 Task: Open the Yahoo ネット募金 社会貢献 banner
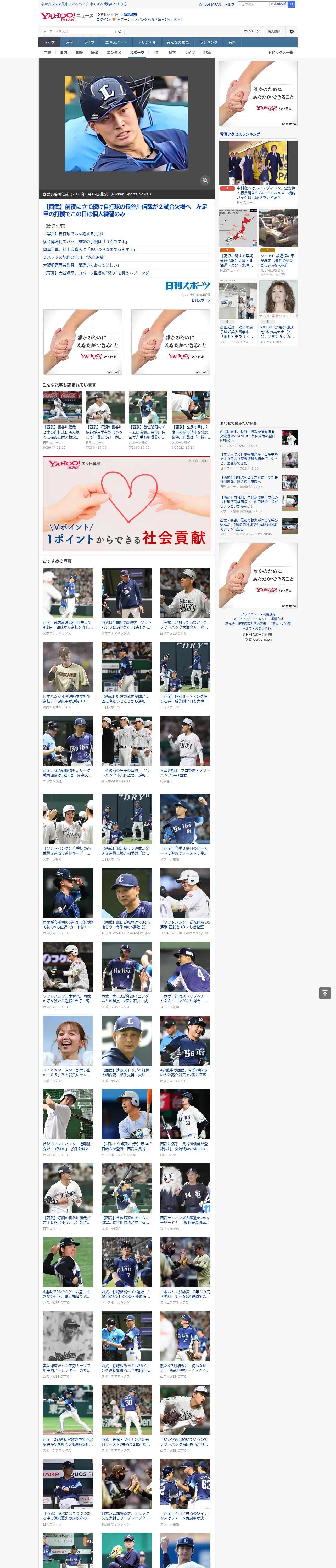tap(127, 503)
